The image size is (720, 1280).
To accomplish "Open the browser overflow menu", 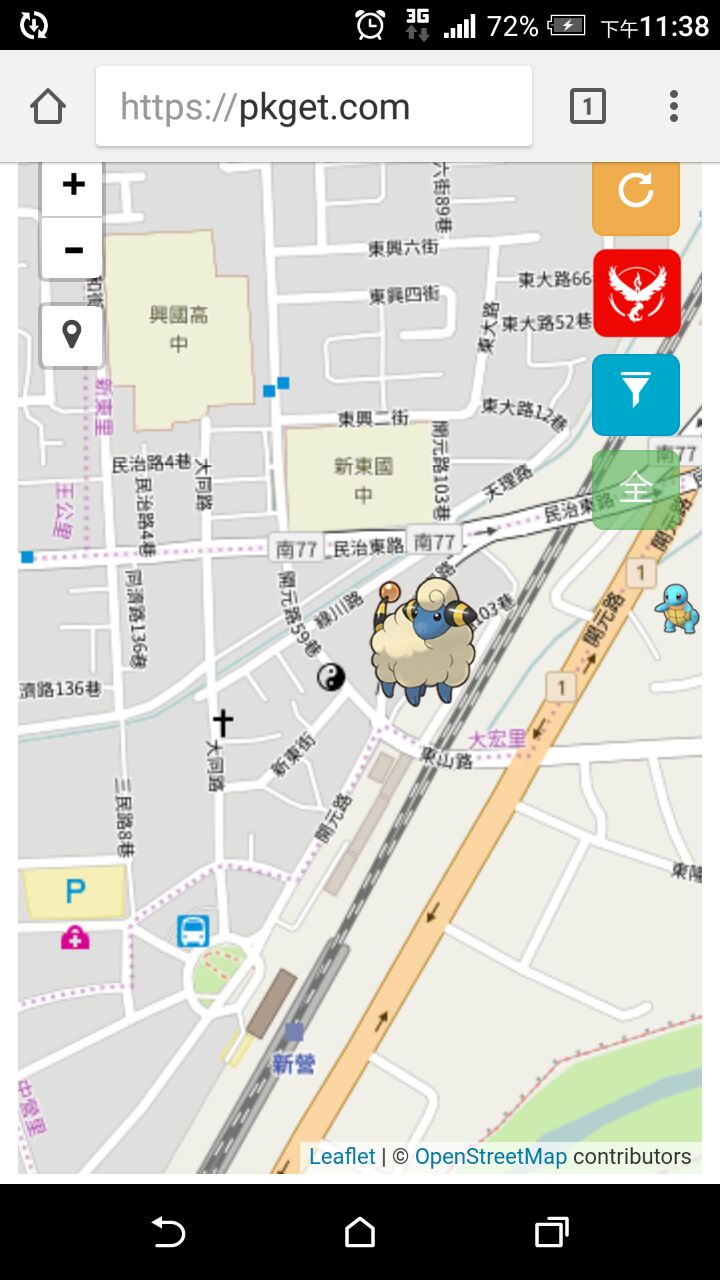I will (x=674, y=106).
